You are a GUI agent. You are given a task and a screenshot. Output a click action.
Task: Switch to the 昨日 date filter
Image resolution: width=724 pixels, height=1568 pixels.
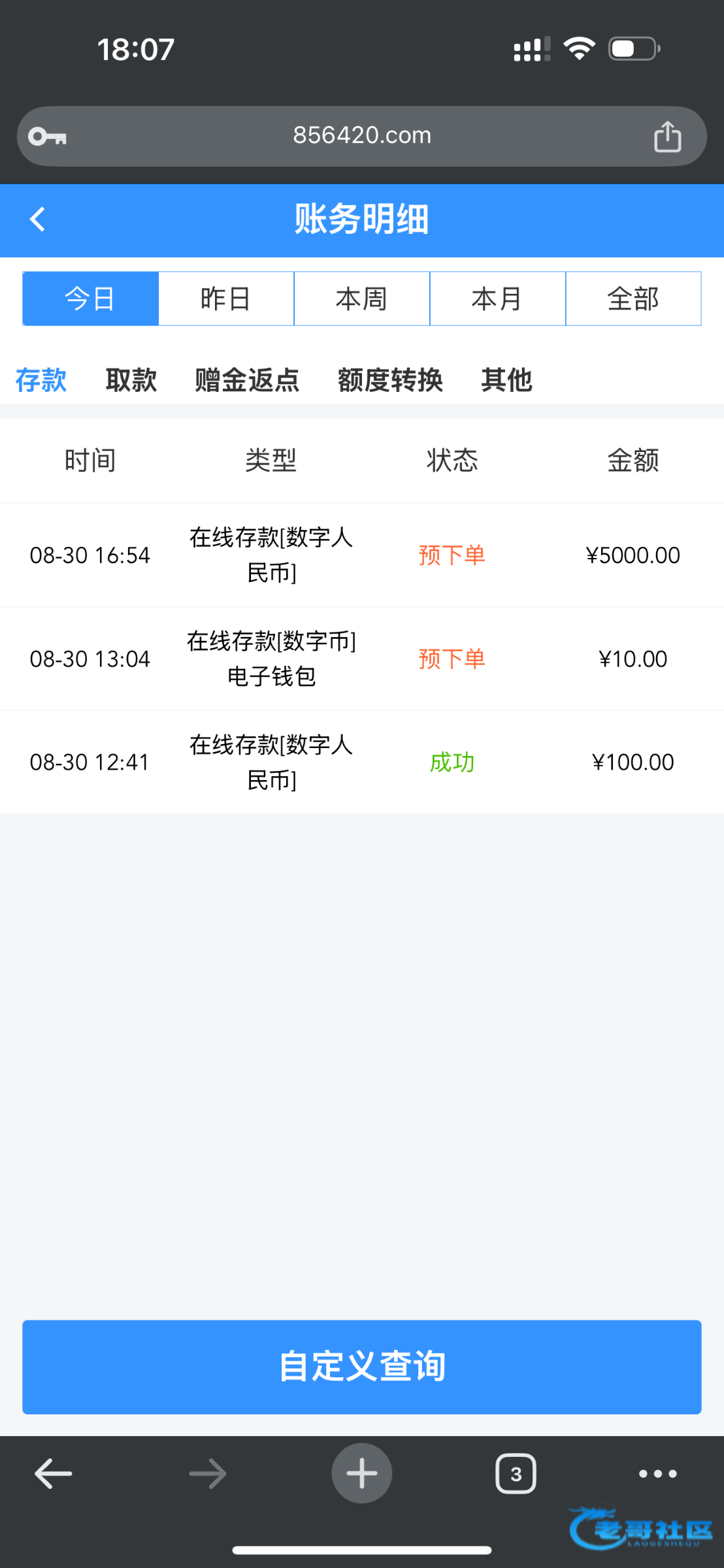click(226, 299)
